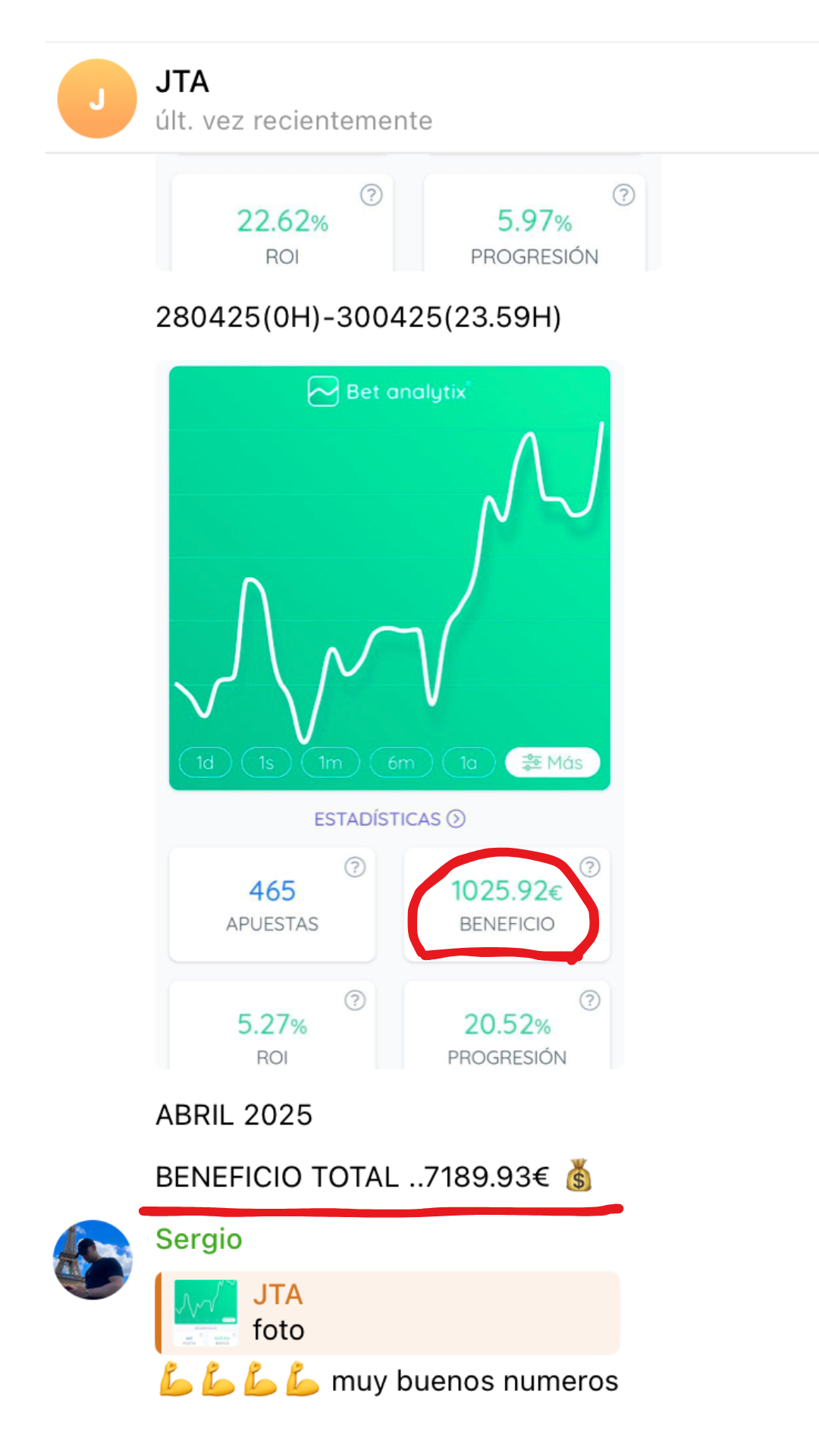Open the photo showing 22.62% ROI
The height and width of the screenshot is (1456, 819).
409,214
